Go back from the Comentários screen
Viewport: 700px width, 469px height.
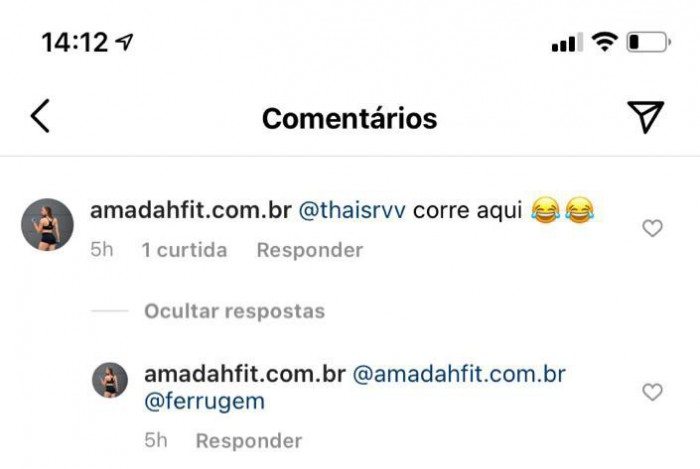coord(40,117)
